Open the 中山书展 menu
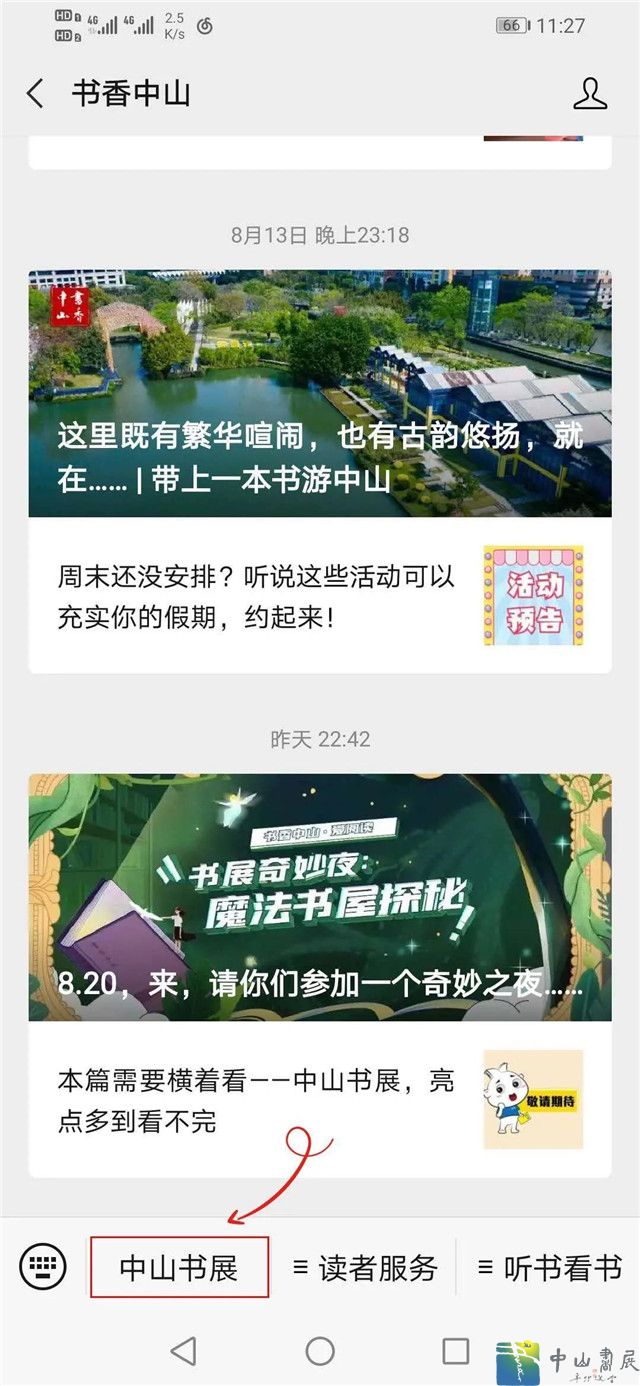 coord(179,1267)
